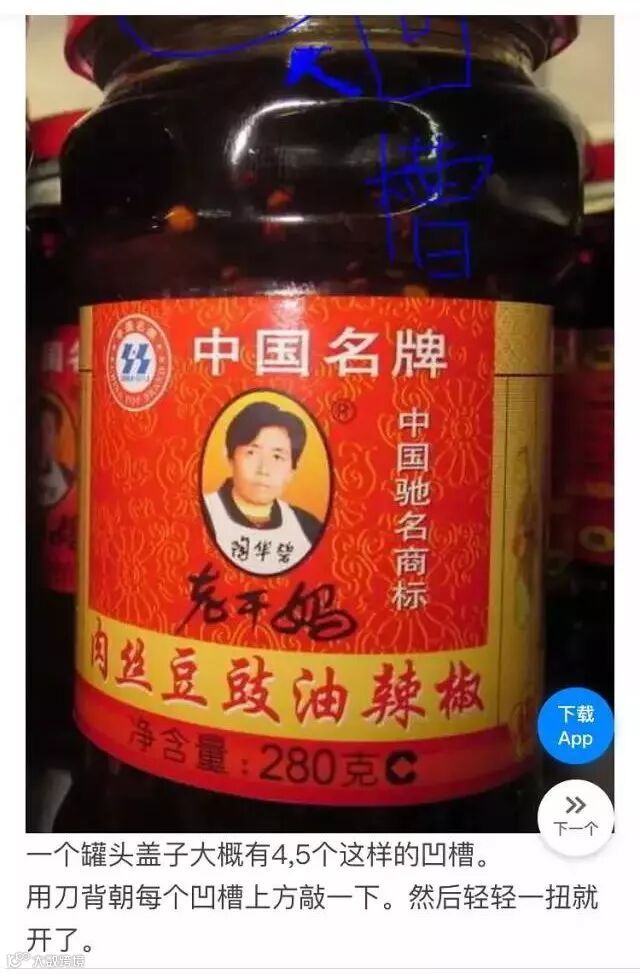
Task: Go to next item with 下一个
Action: (575, 816)
